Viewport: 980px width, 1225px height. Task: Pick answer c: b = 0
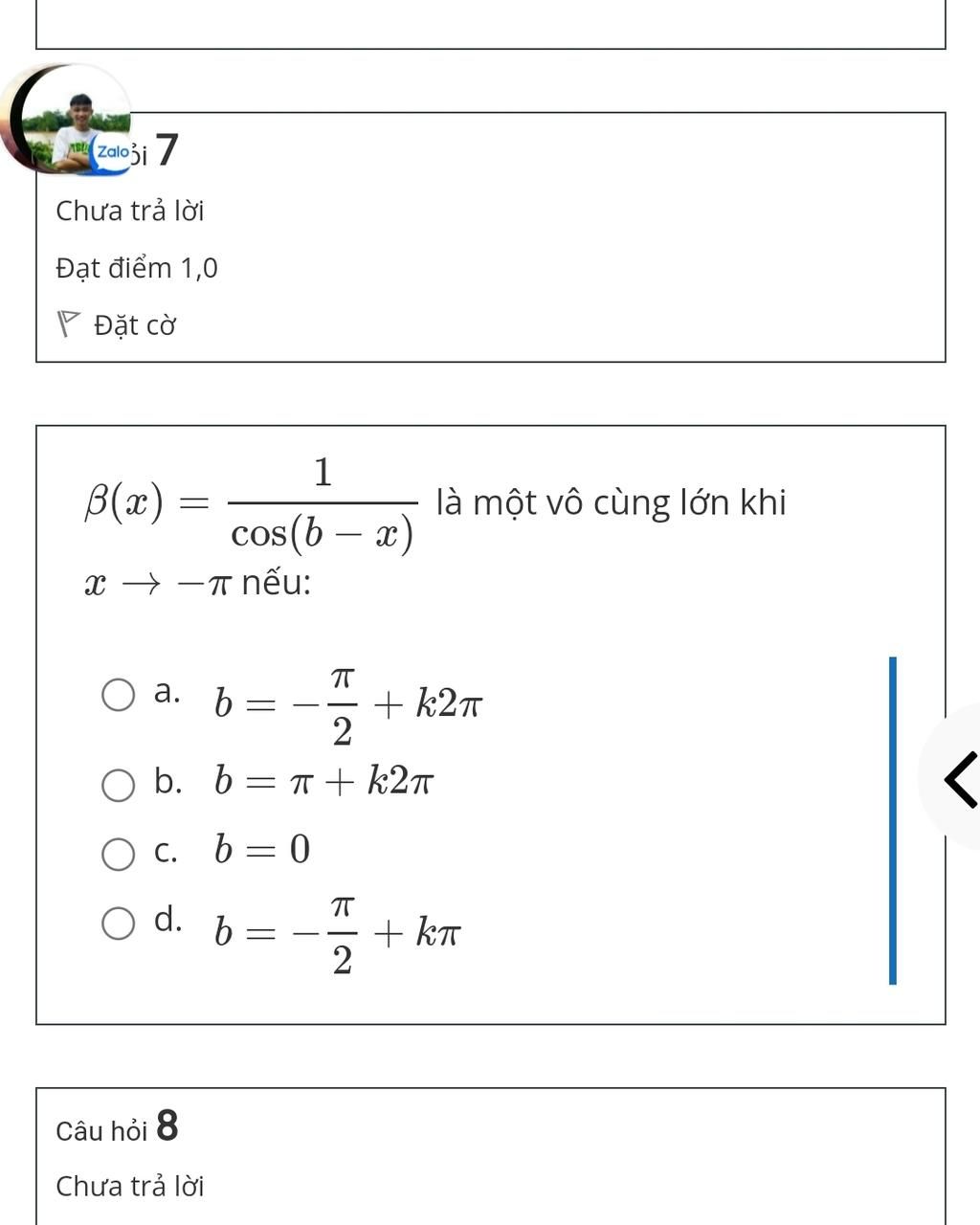point(119,855)
